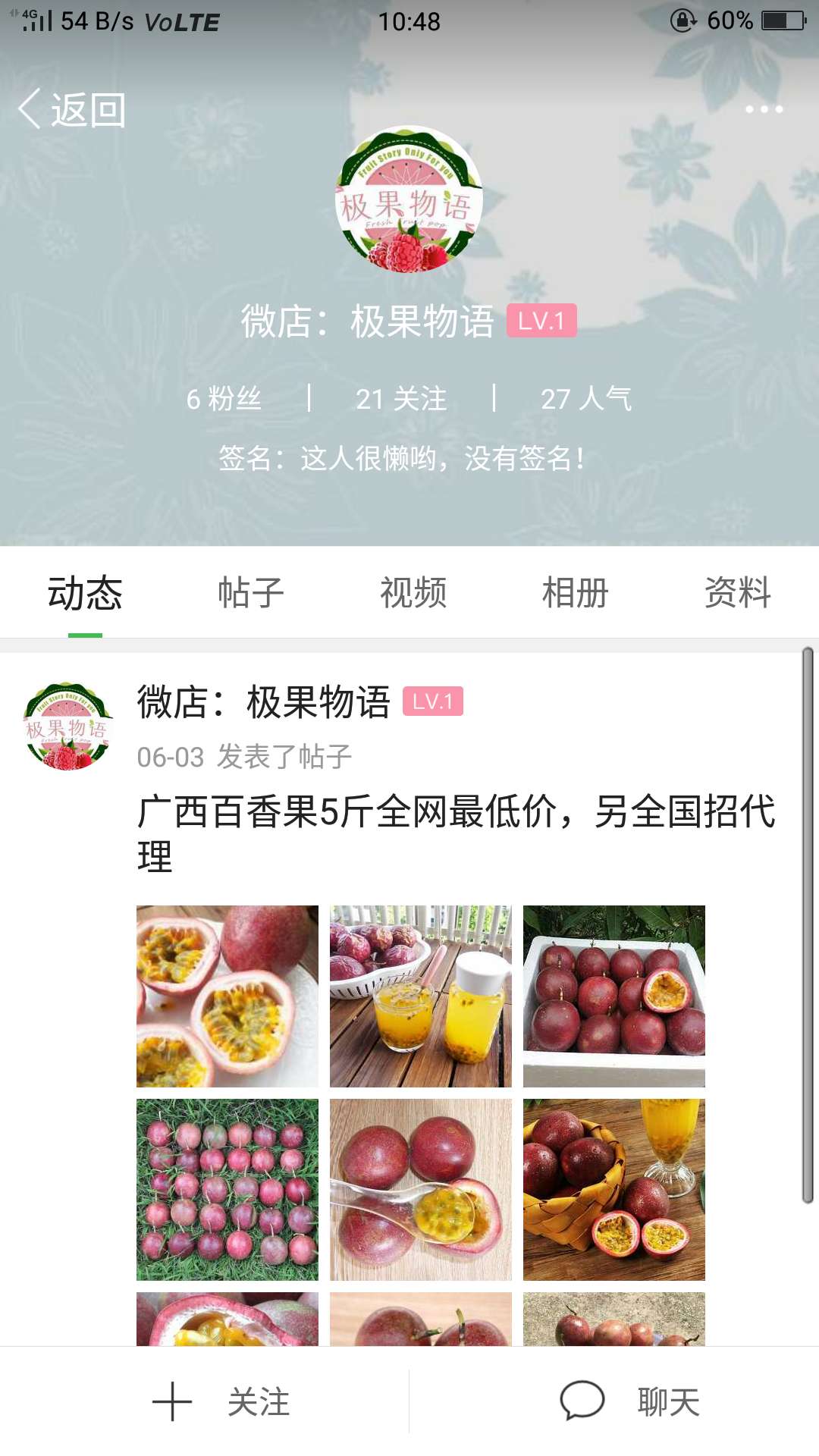The height and width of the screenshot is (1456, 819).
Task: Select the 动态 tab
Action: (x=85, y=592)
